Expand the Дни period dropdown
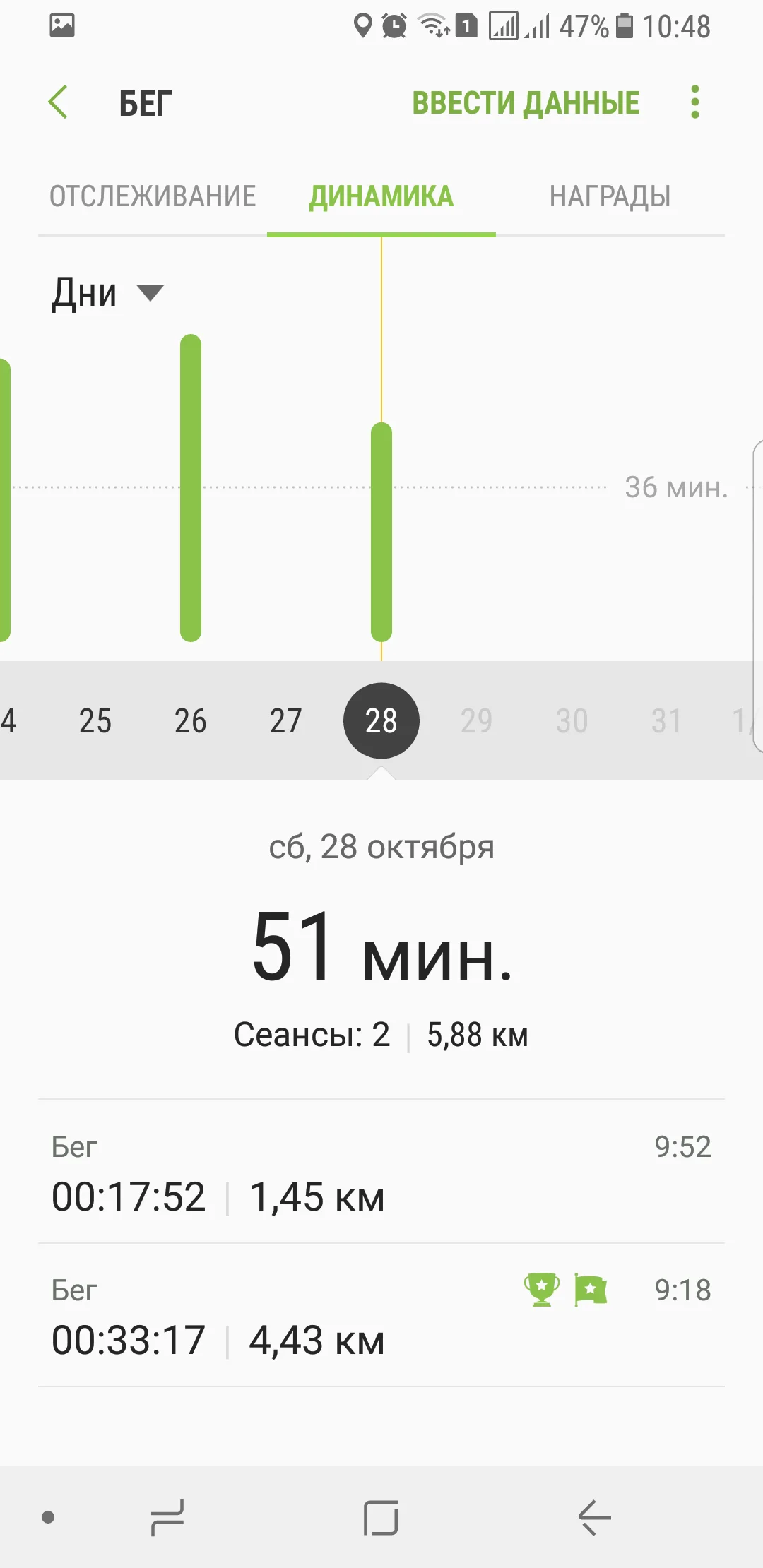The height and width of the screenshot is (1568, 763). click(x=107, y=292)
